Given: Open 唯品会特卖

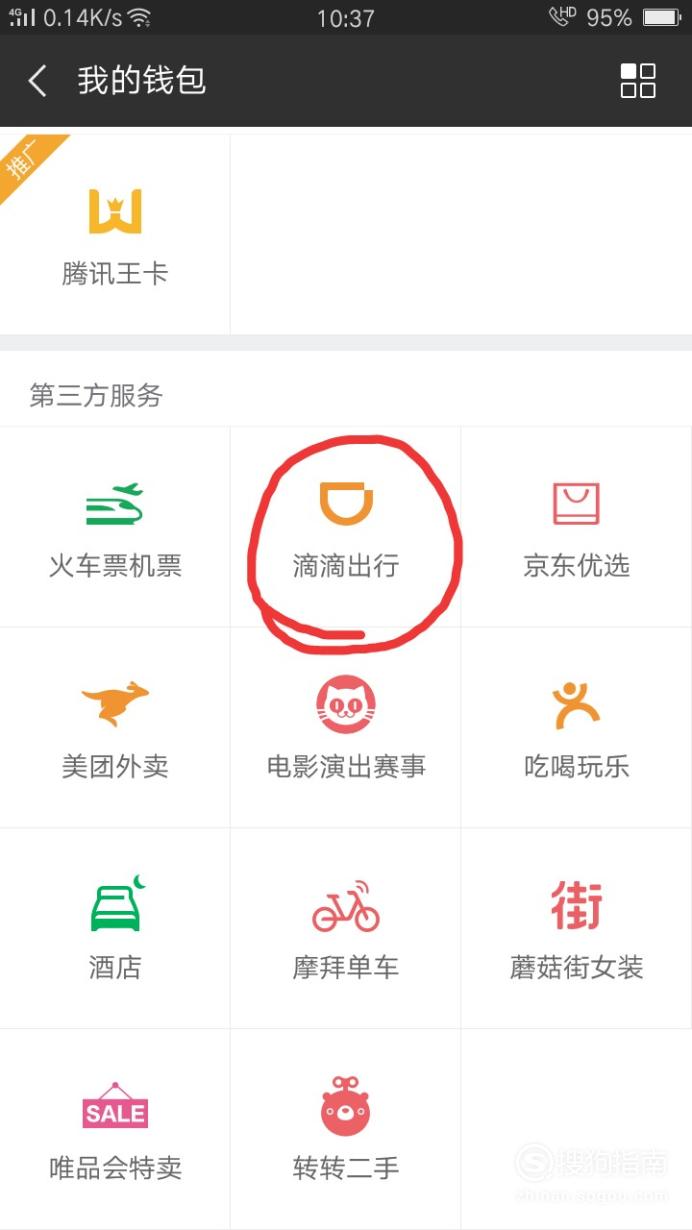Looking at the screenshot, I should click(115, 1129).
